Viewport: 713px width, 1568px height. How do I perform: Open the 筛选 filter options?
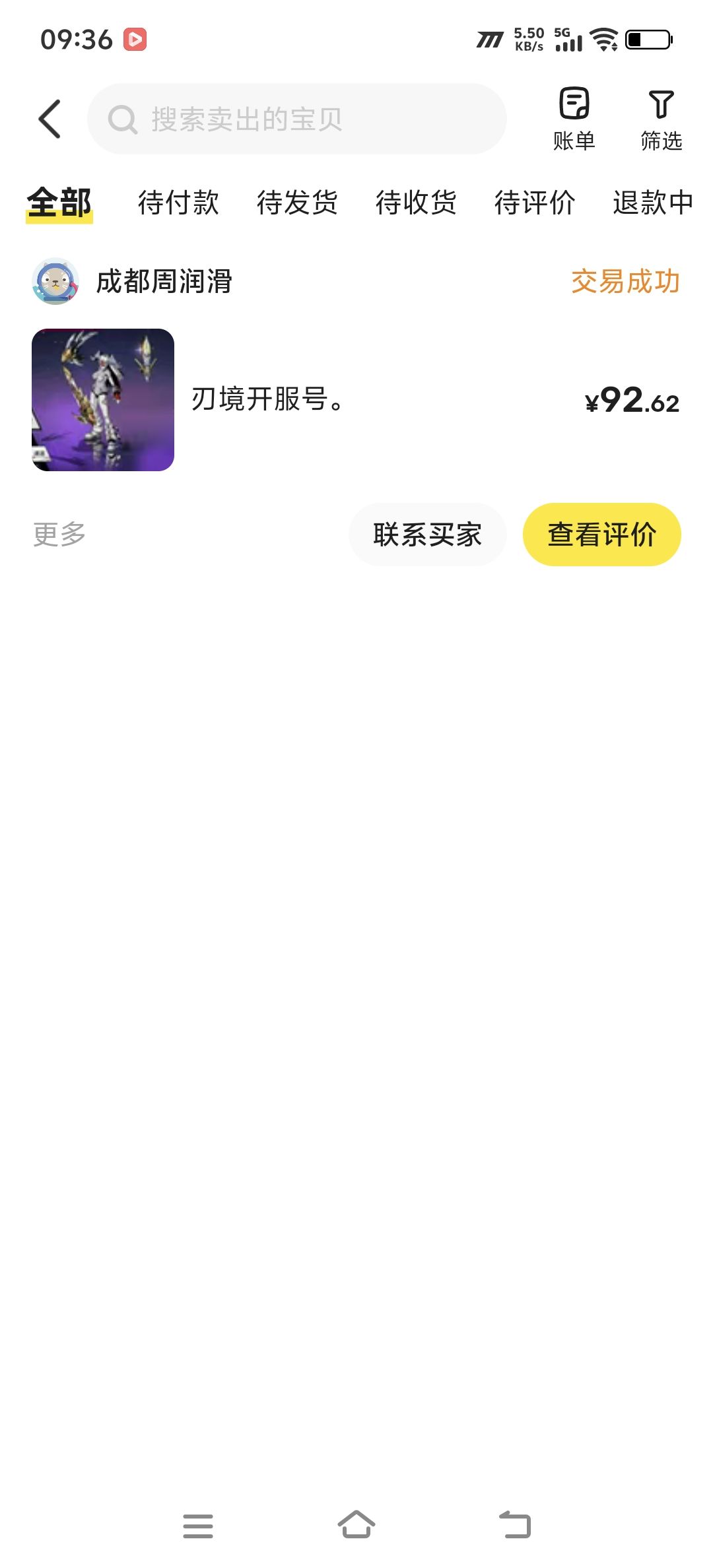pyautogui.click(x=661, y=119)
